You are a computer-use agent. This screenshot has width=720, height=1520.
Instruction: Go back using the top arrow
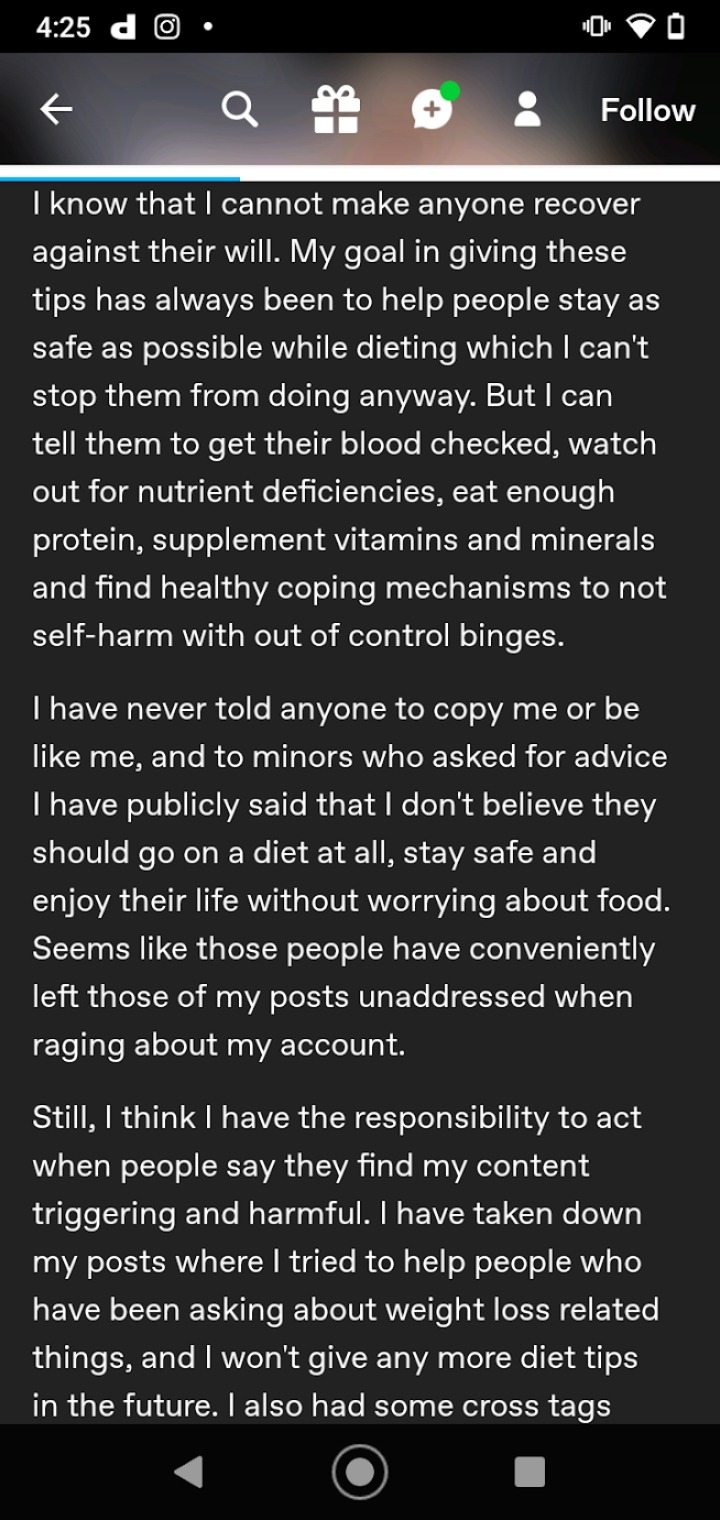(x=57, y=110)
